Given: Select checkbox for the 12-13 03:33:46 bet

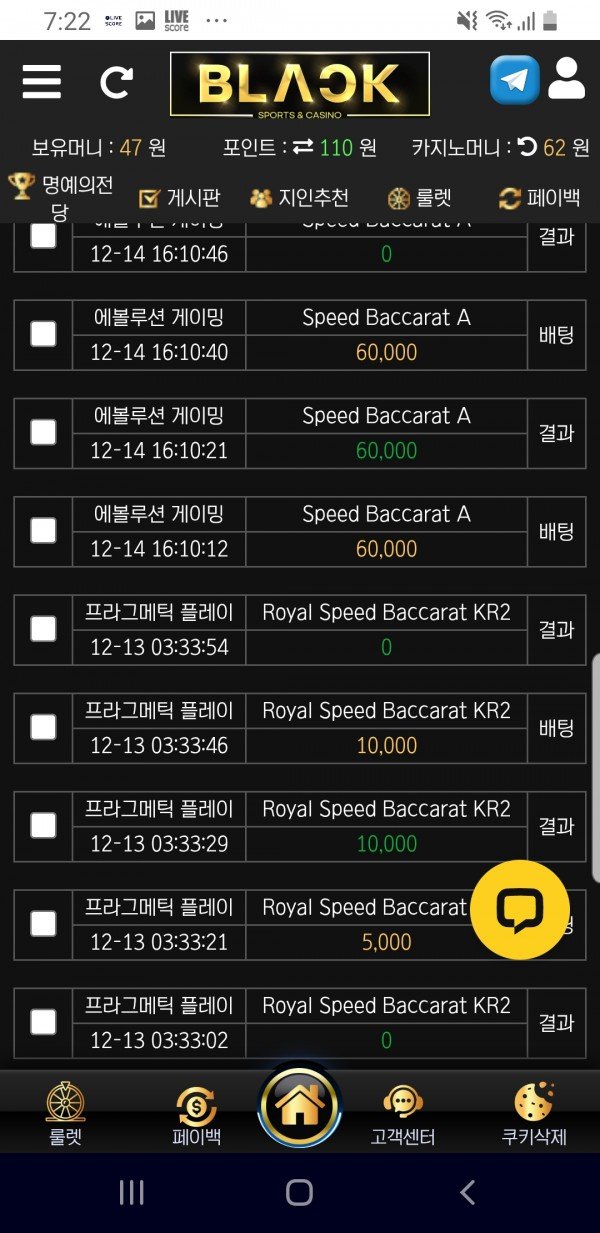Looking at the screenshot, I should [43, 727].
